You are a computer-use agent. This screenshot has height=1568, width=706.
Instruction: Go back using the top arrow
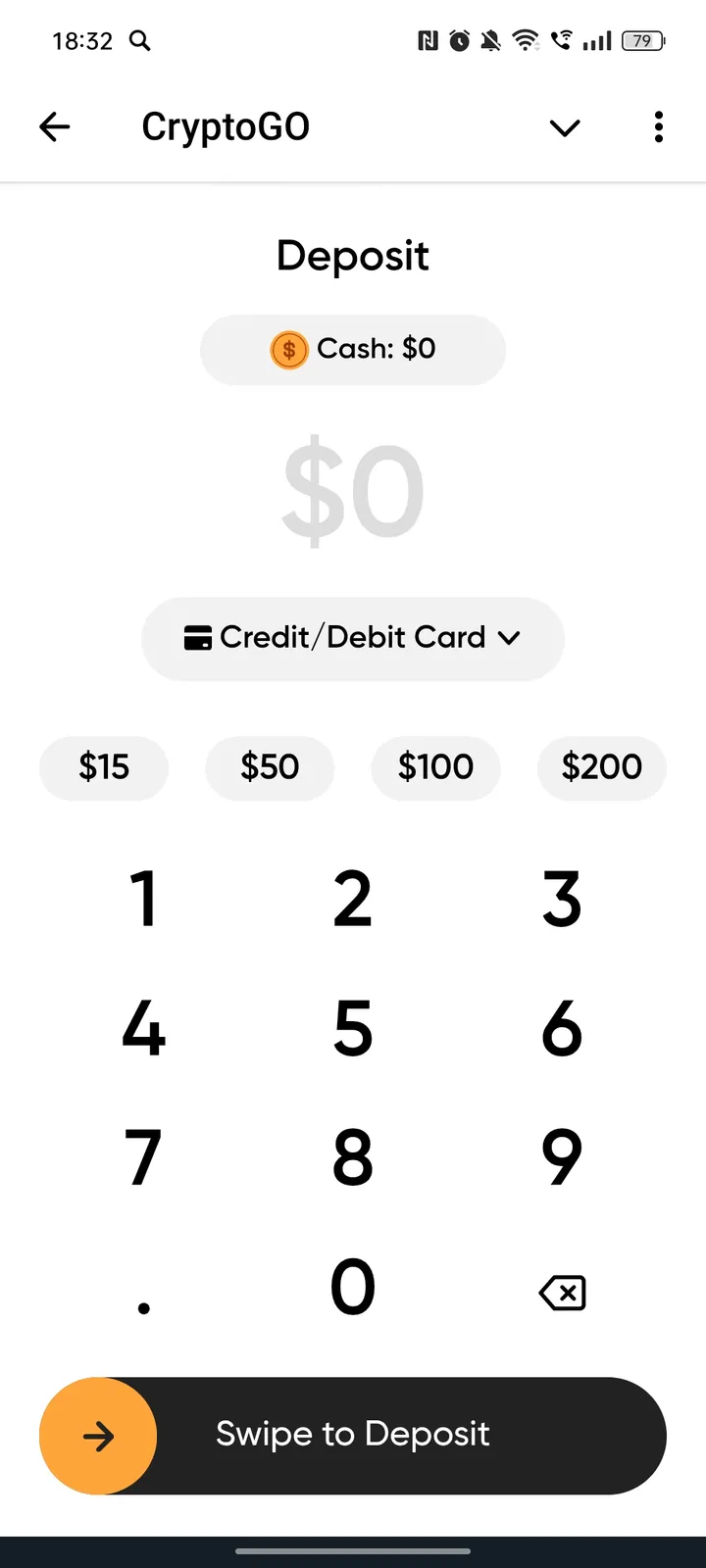coord(55,126)
